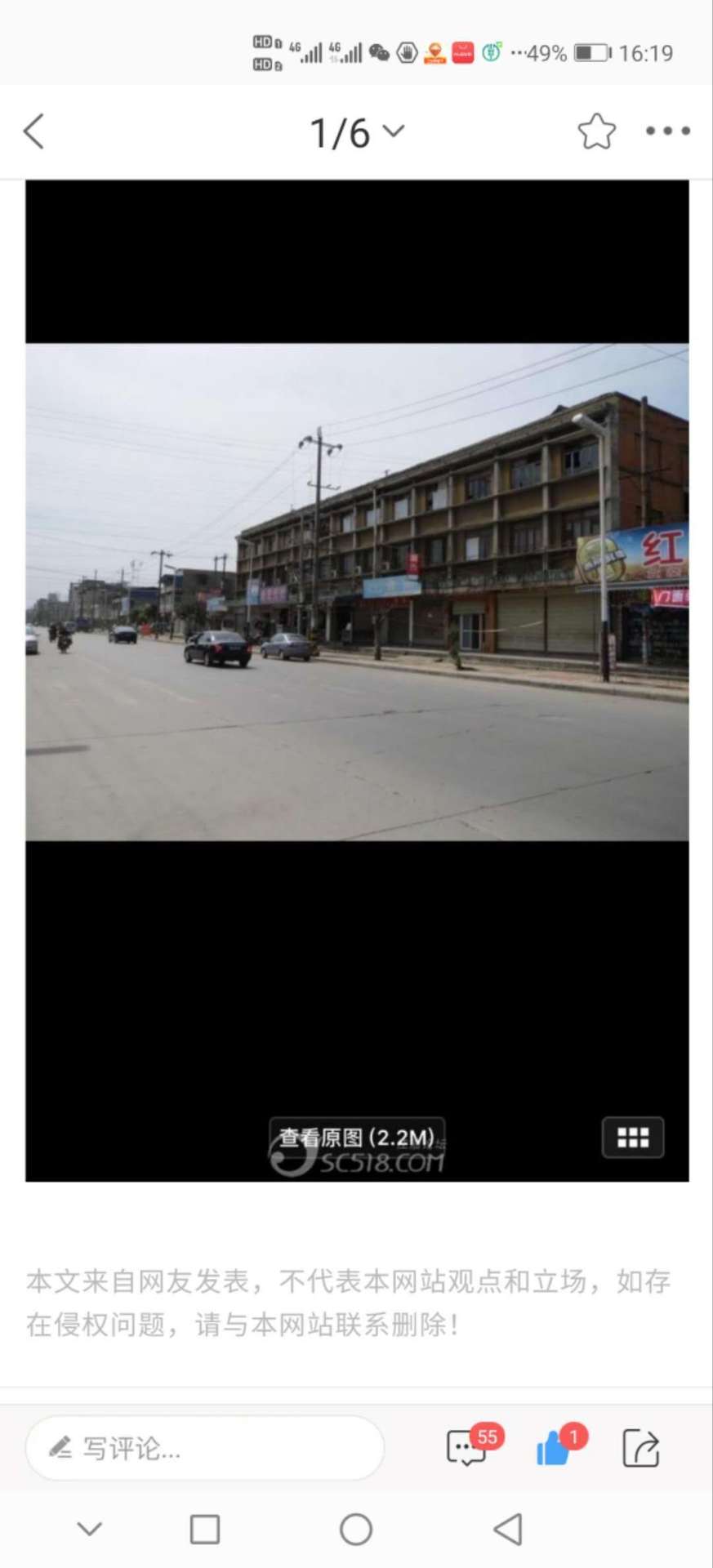This screenshot has height=1568, width=713.
Task: Favorite this post with the star icon
Action: (x=596, y=131)
